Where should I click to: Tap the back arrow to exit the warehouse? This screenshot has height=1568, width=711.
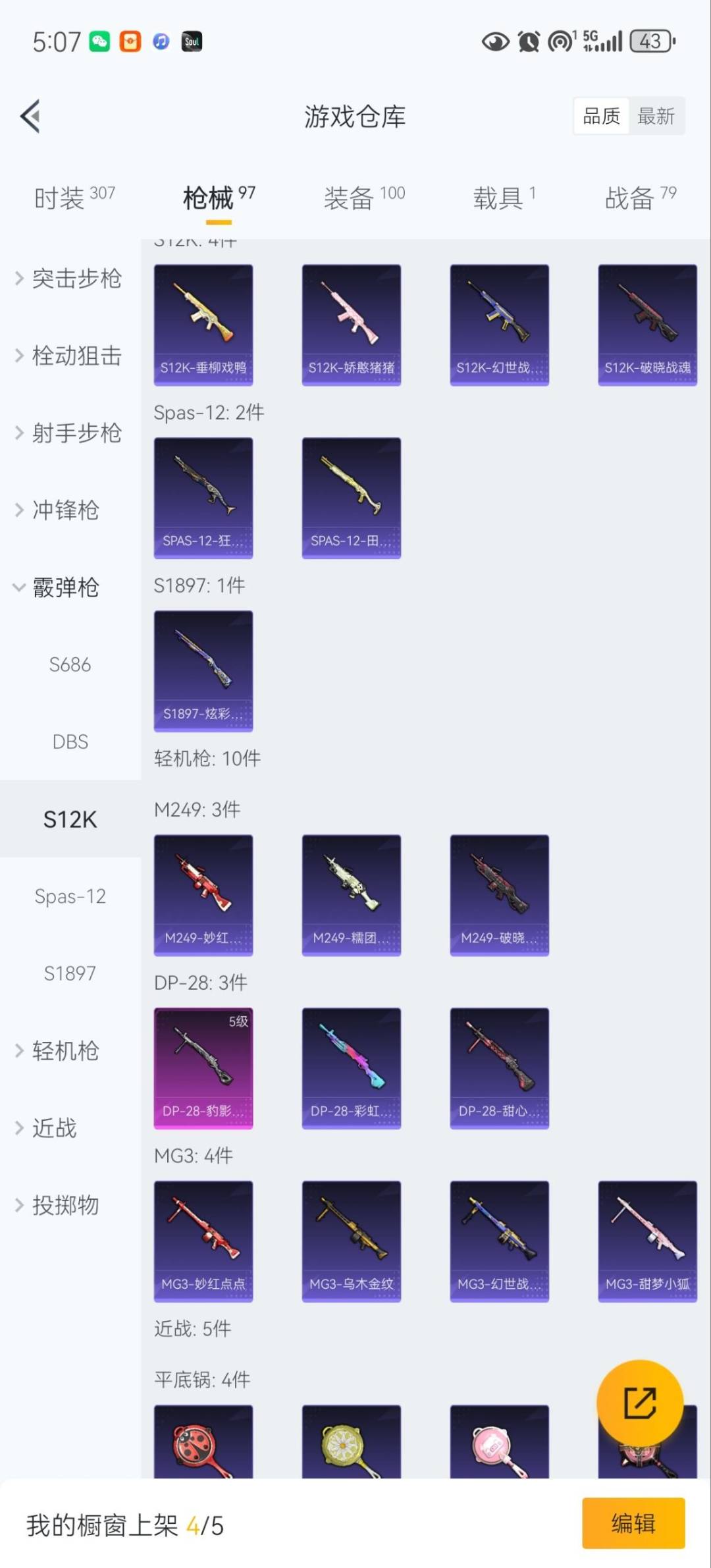(29, 116)
